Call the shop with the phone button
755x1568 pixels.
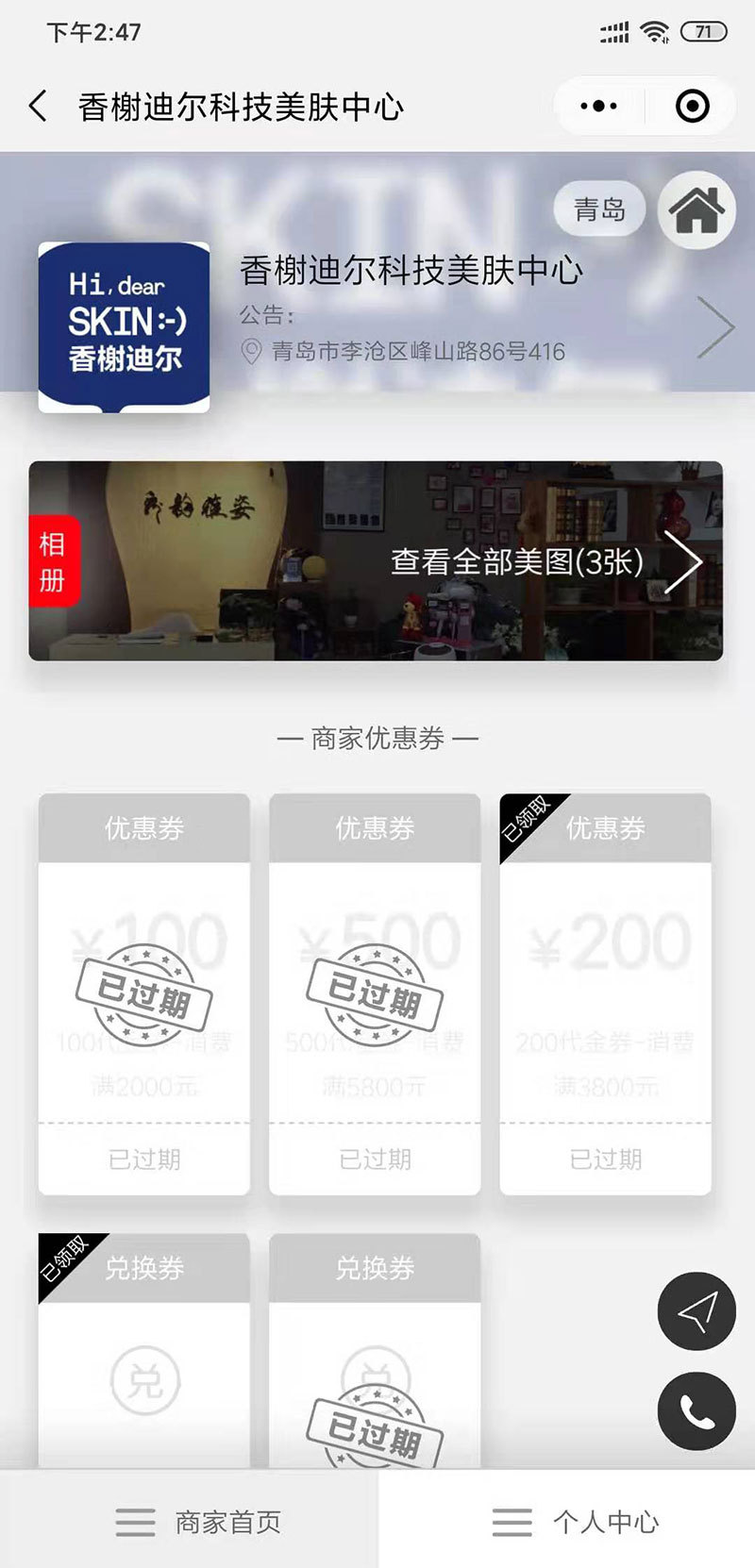[x=696, y=1411]
